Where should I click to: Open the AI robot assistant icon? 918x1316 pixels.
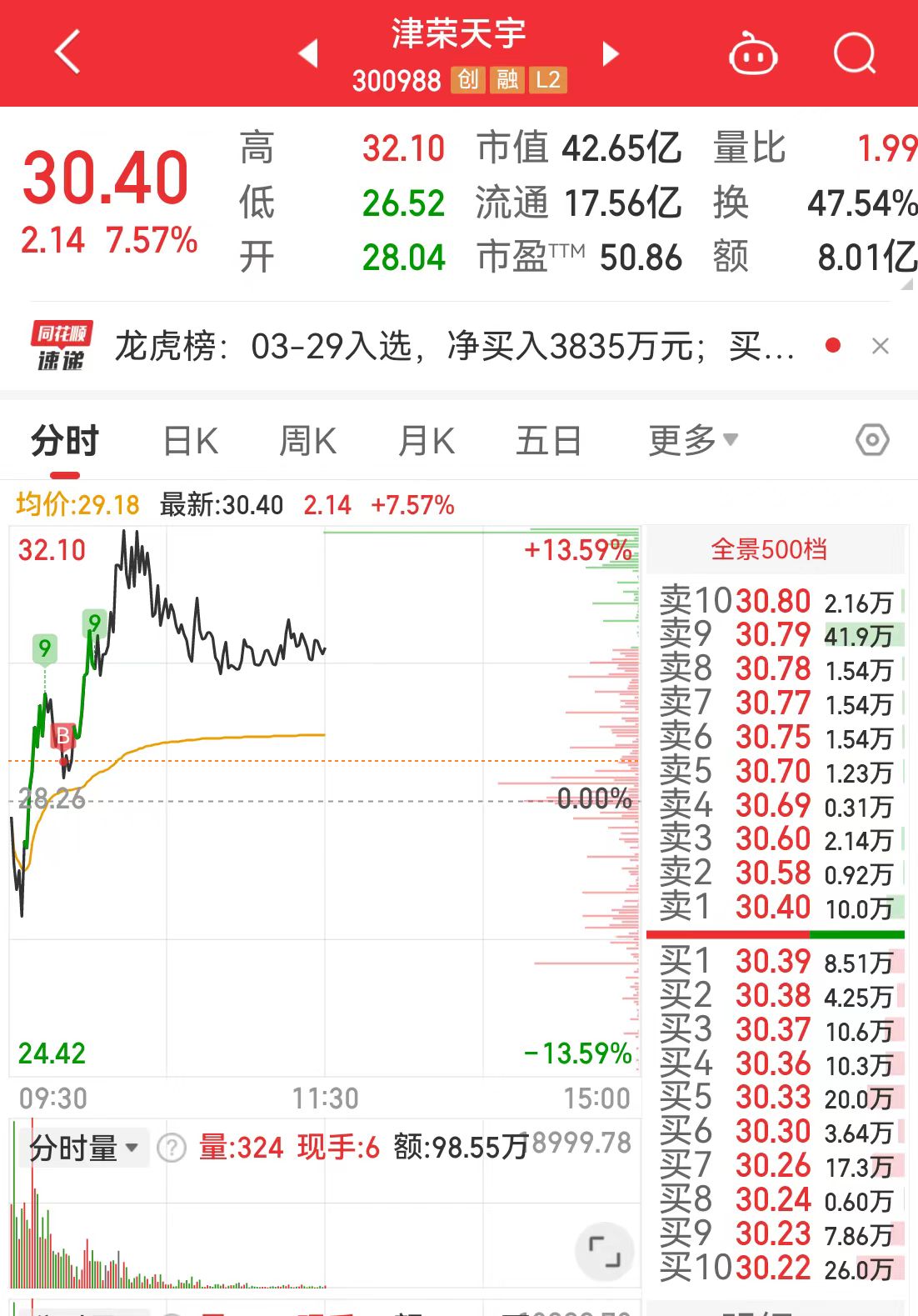[x=752, y=53]
